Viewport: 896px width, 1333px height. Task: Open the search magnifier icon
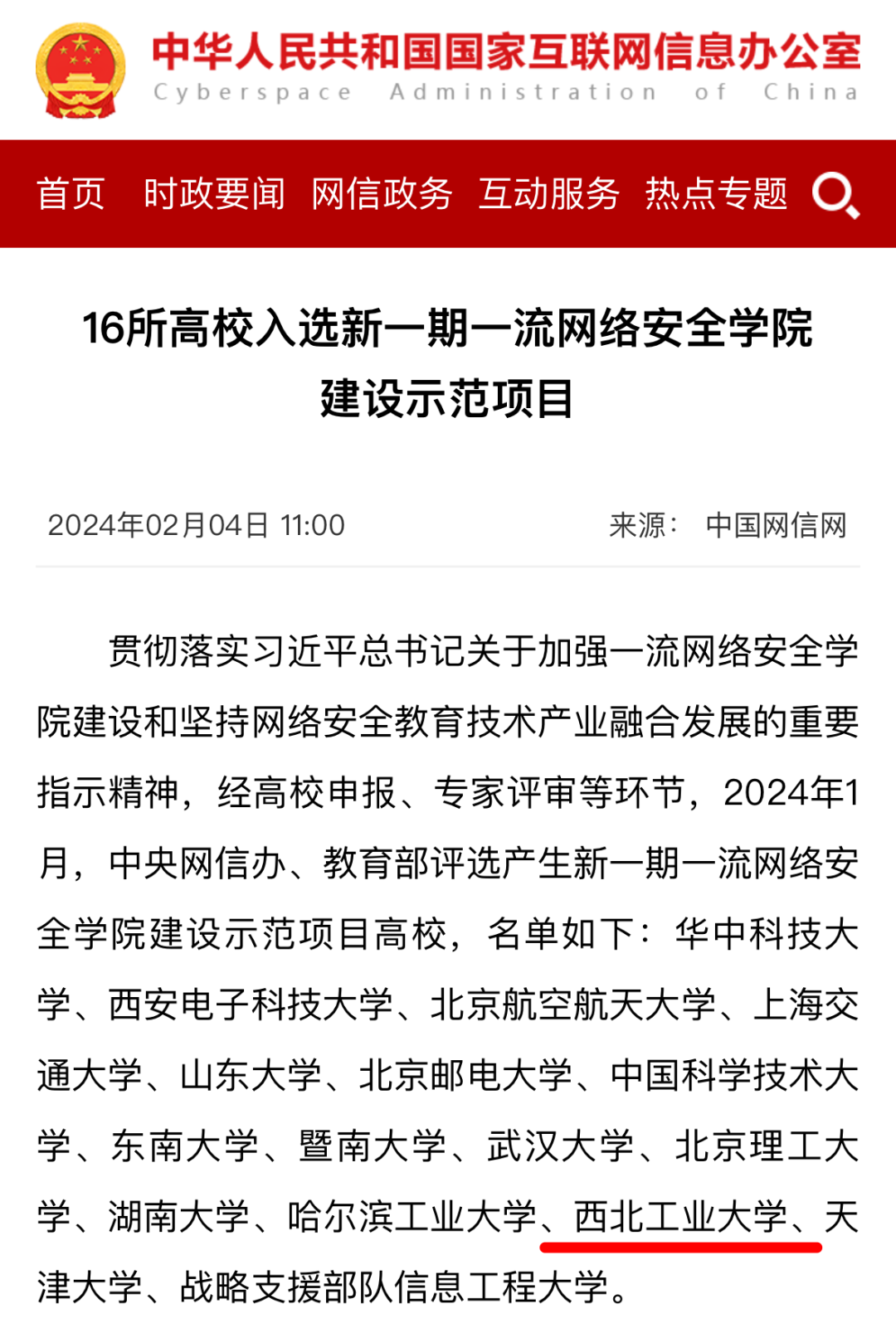coord(834,195)
